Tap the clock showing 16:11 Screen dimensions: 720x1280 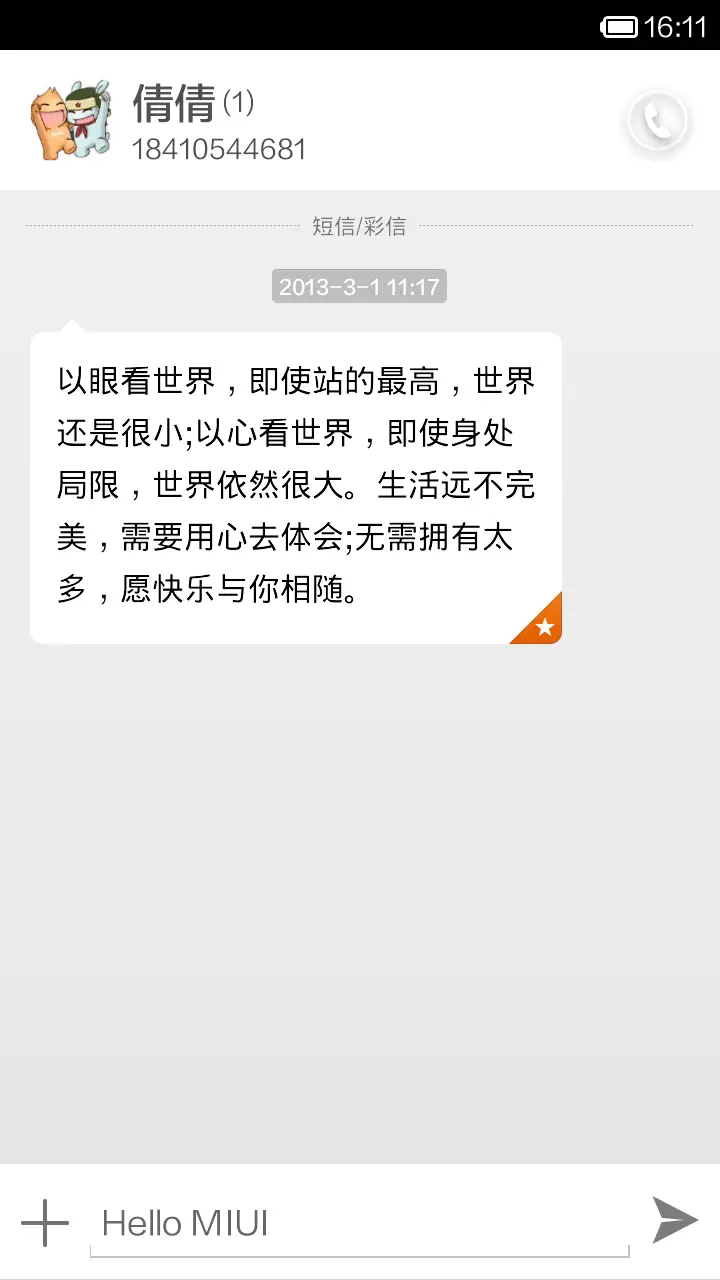click(x=672, y=27)
